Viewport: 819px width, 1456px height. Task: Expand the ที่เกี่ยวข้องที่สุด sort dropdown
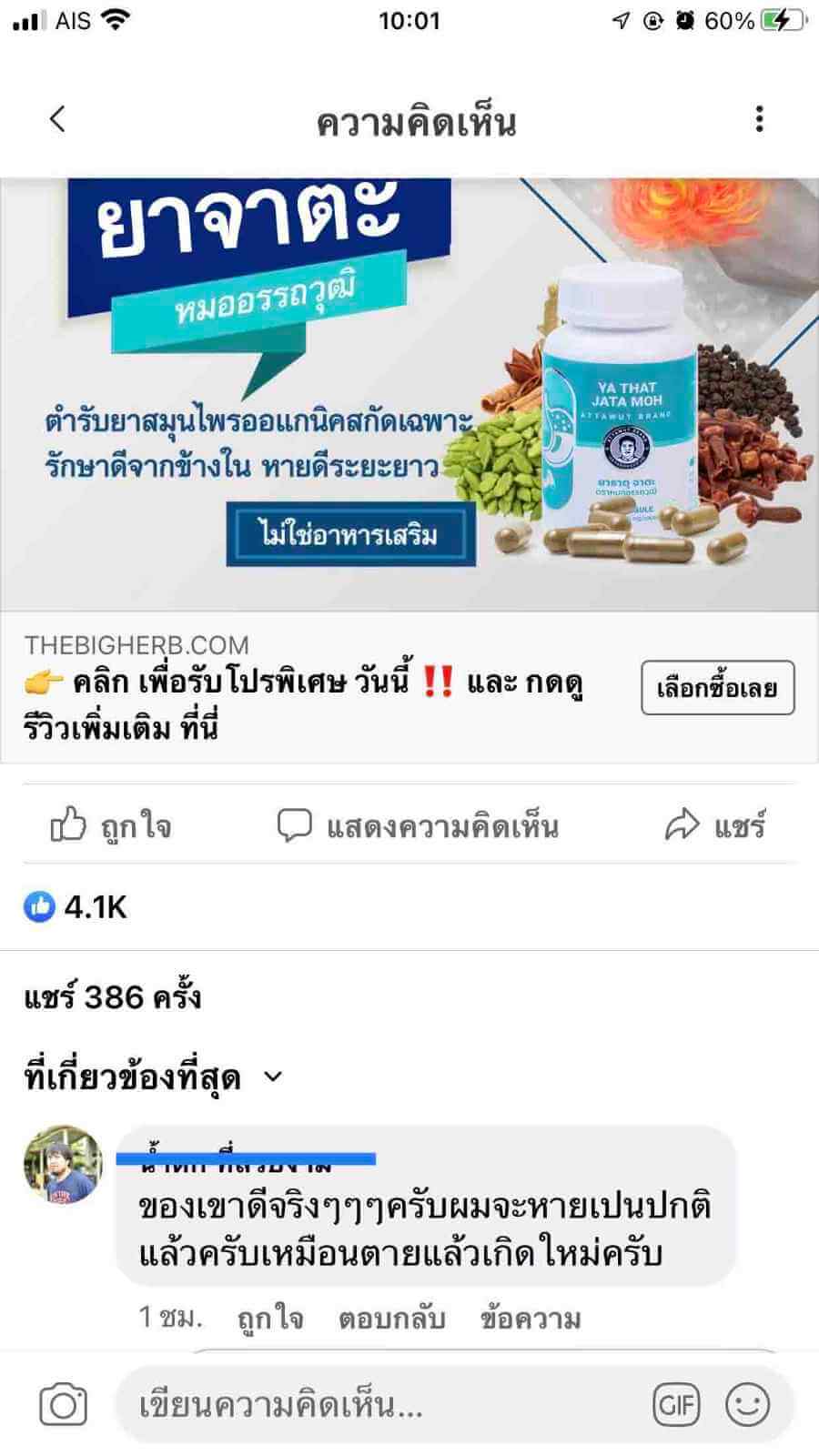[x=153, y=1077]
